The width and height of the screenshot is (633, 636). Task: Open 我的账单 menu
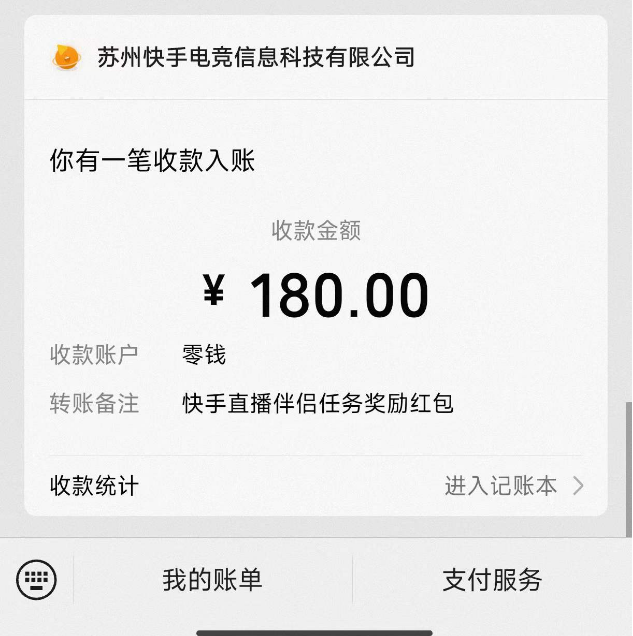tap(212, 580)
